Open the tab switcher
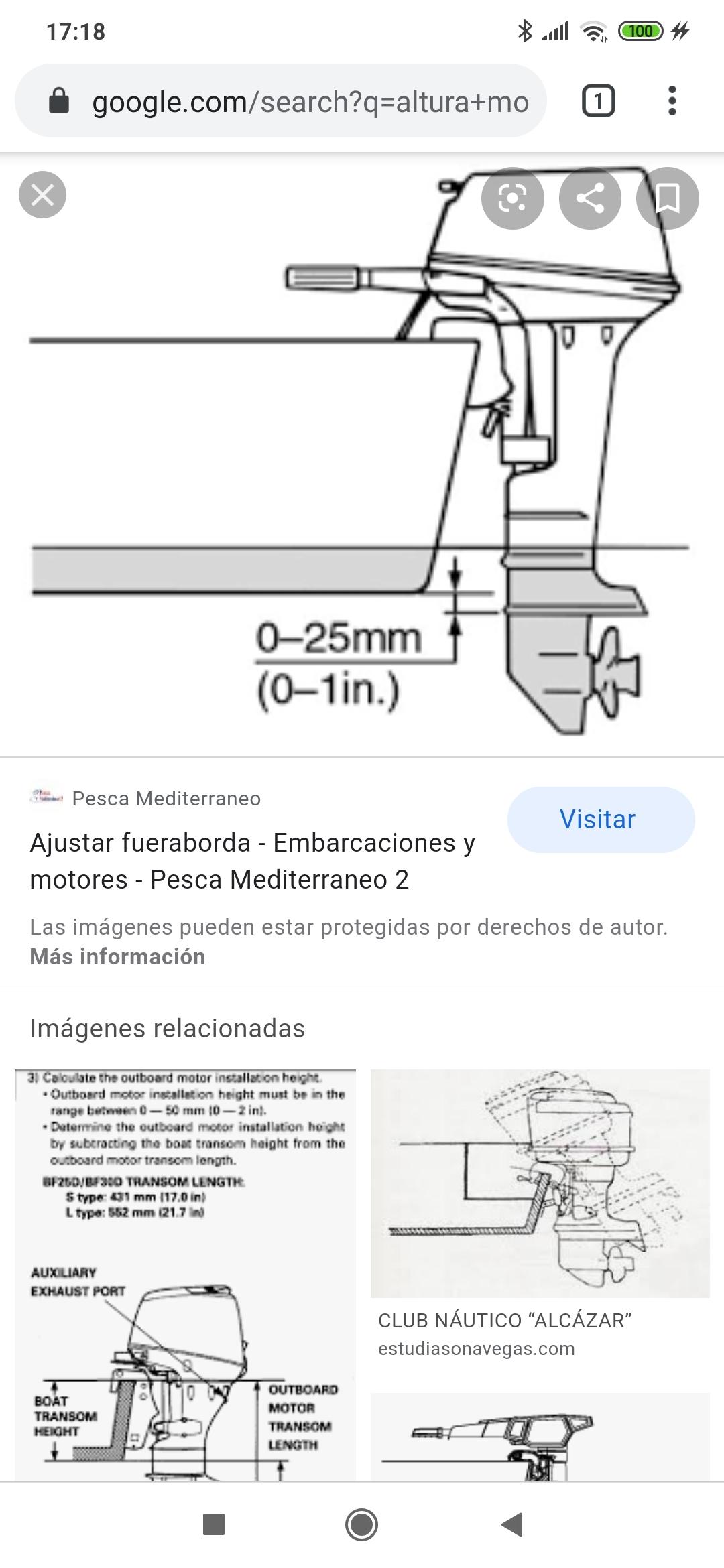Viewport: 724px width, 1568px height. pyautogui.click(x=598, y=101)
